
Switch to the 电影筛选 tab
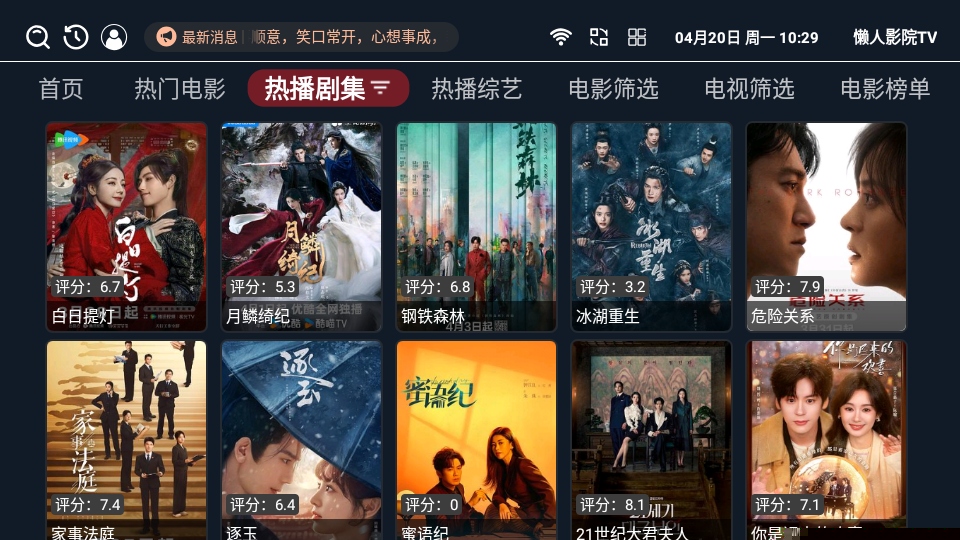click(x=613, y=89)
